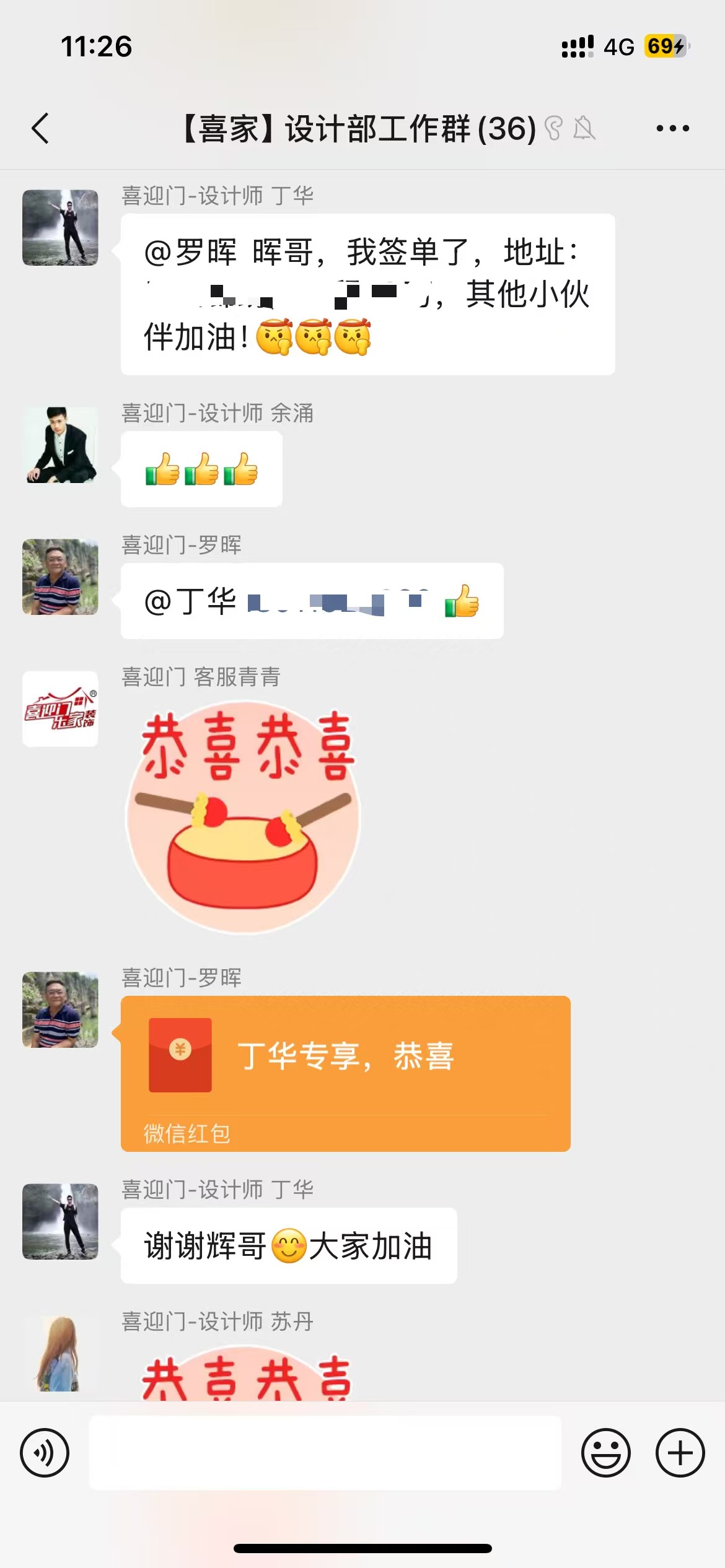View 余涌's profile via avatar

click(x=60, y=445)
